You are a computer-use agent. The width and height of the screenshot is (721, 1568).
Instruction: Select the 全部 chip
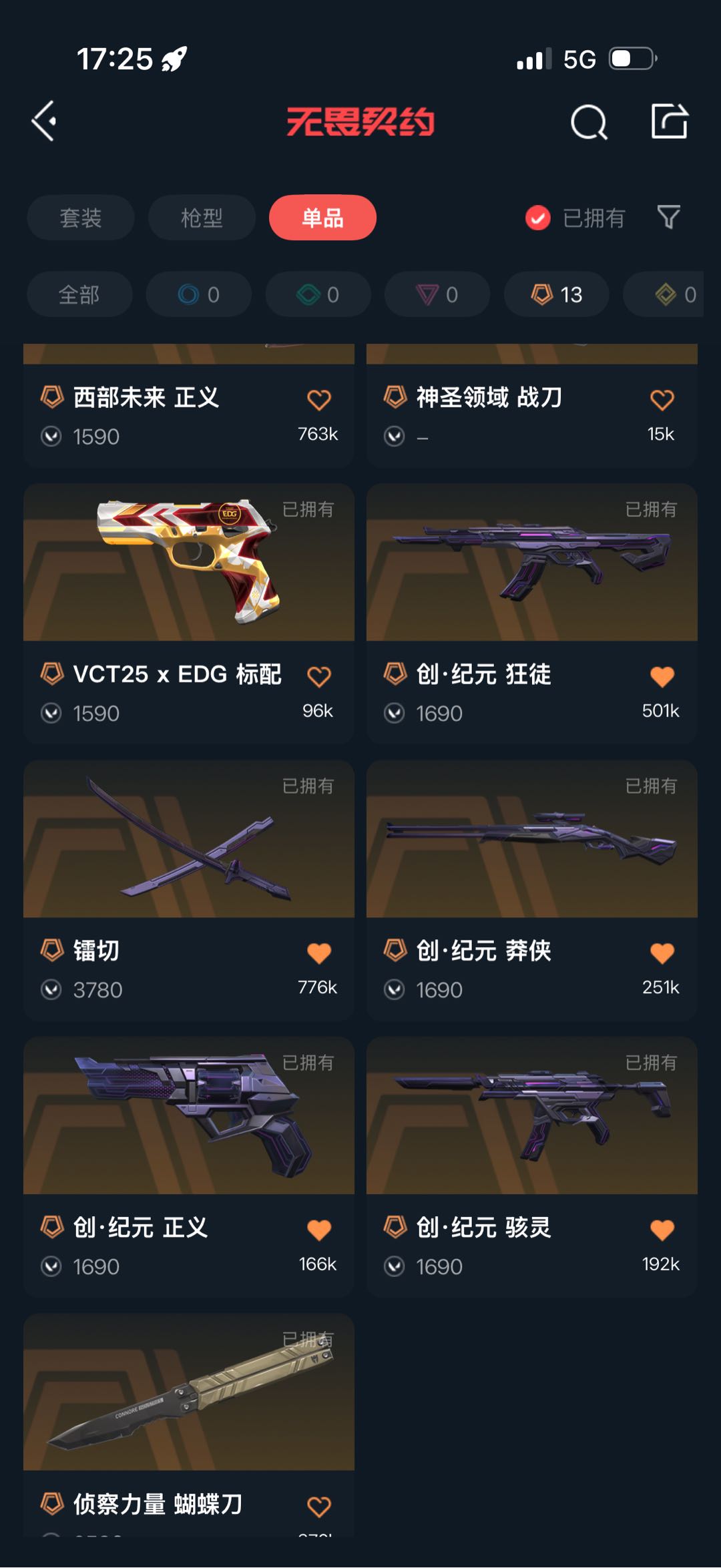tap(79, 294)
